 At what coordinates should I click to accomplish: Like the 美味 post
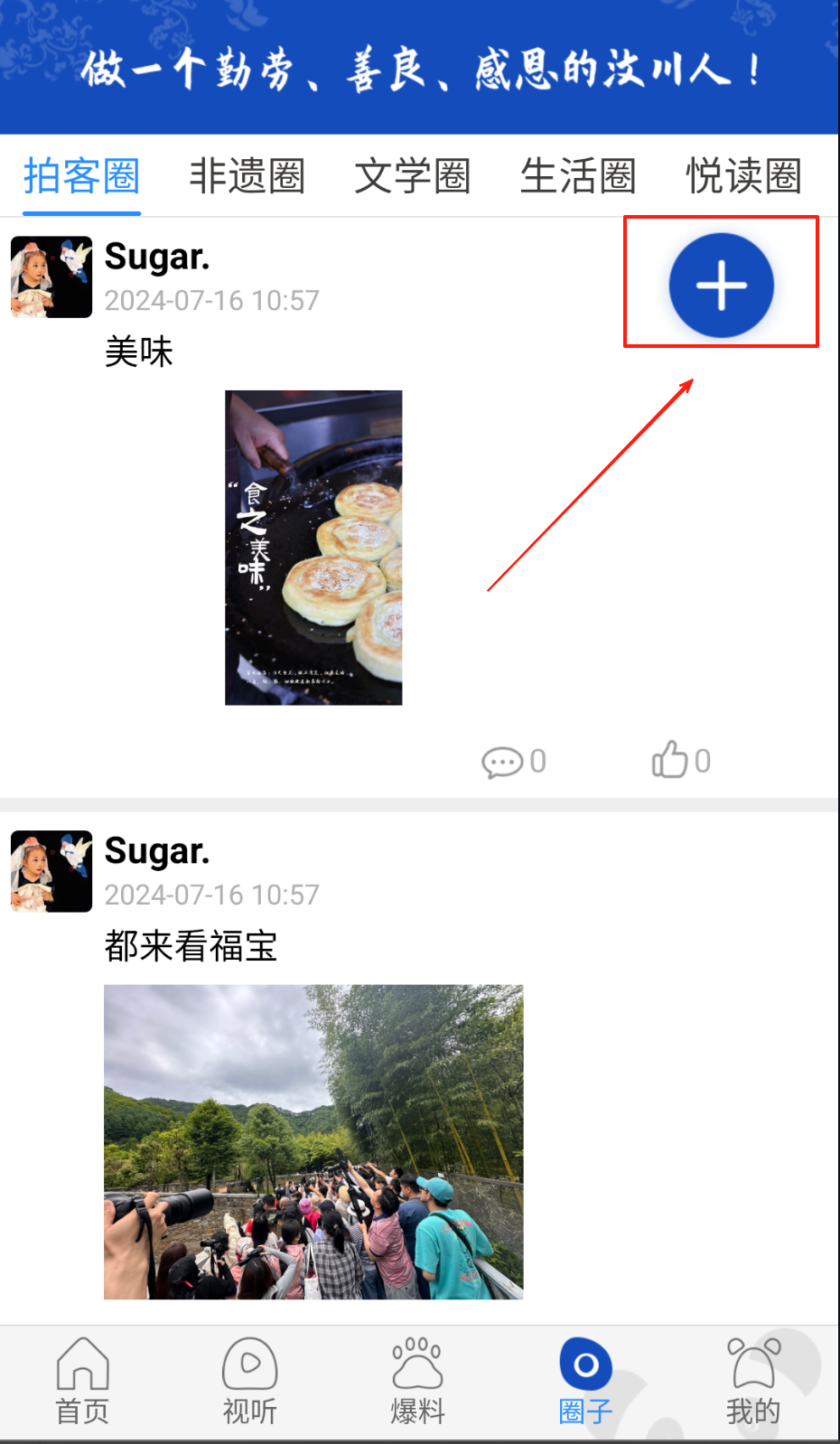680,760
